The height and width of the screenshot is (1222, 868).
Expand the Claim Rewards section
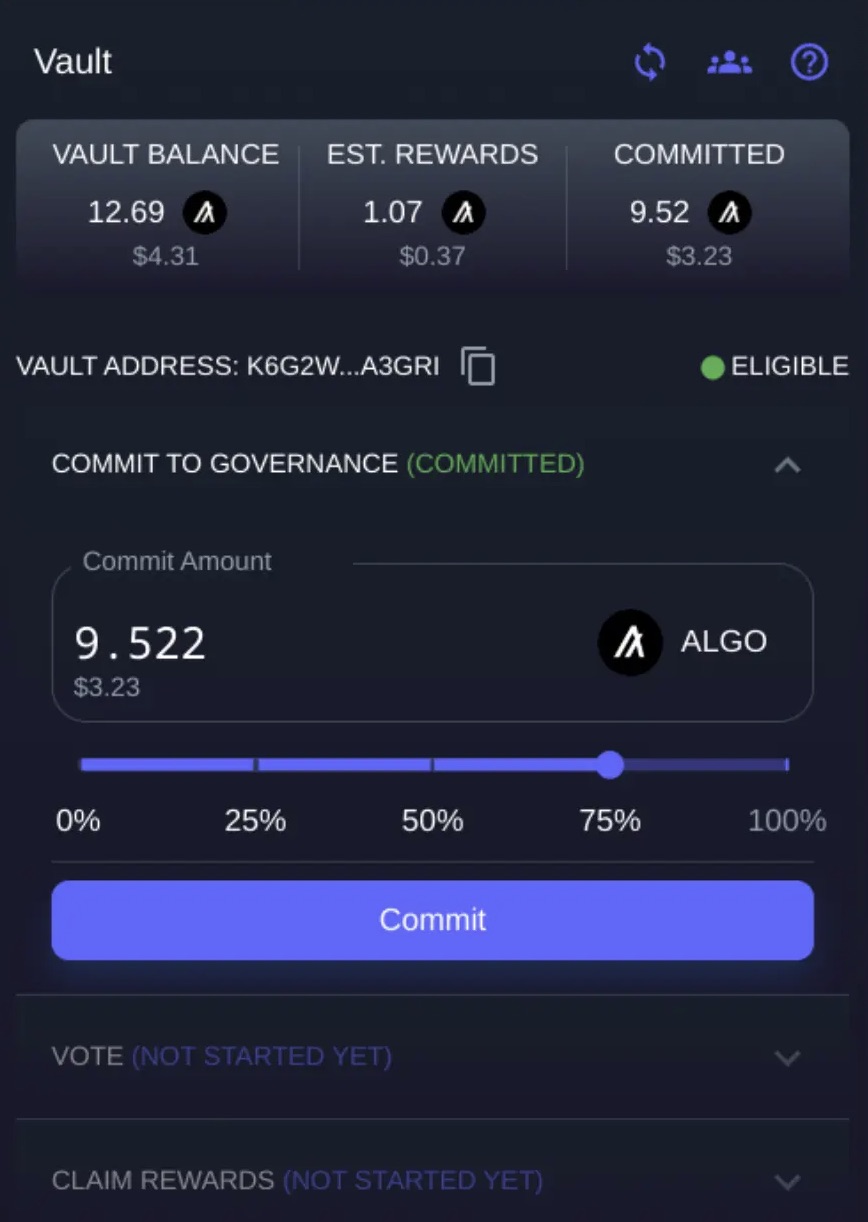click(x=787, y=1181)
